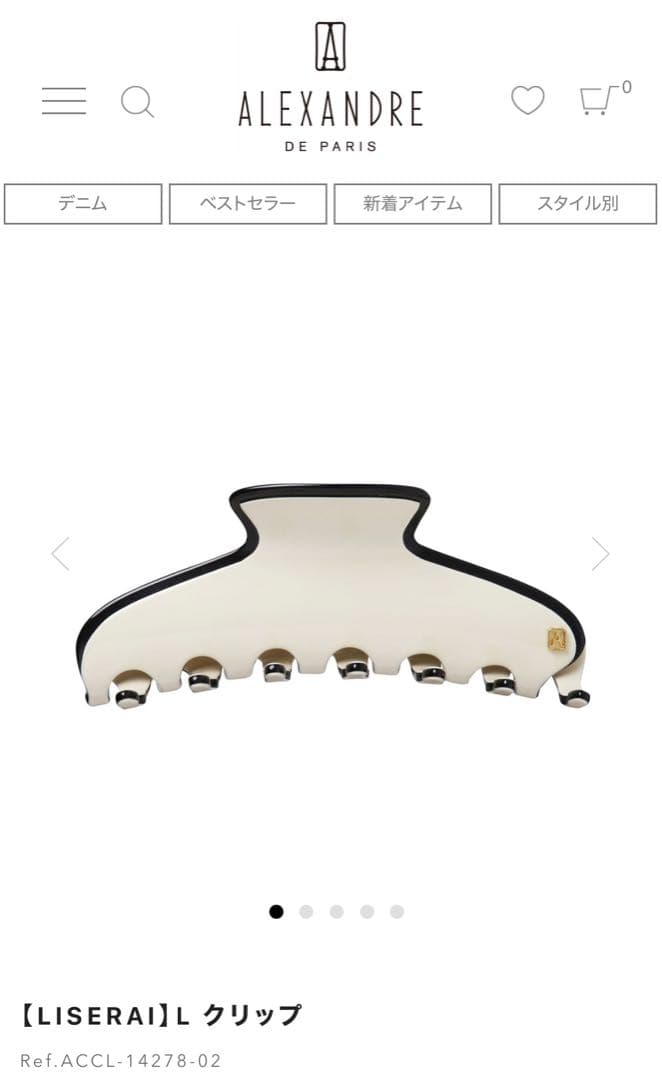Enlarge the hair clip product image

(330, 595)
